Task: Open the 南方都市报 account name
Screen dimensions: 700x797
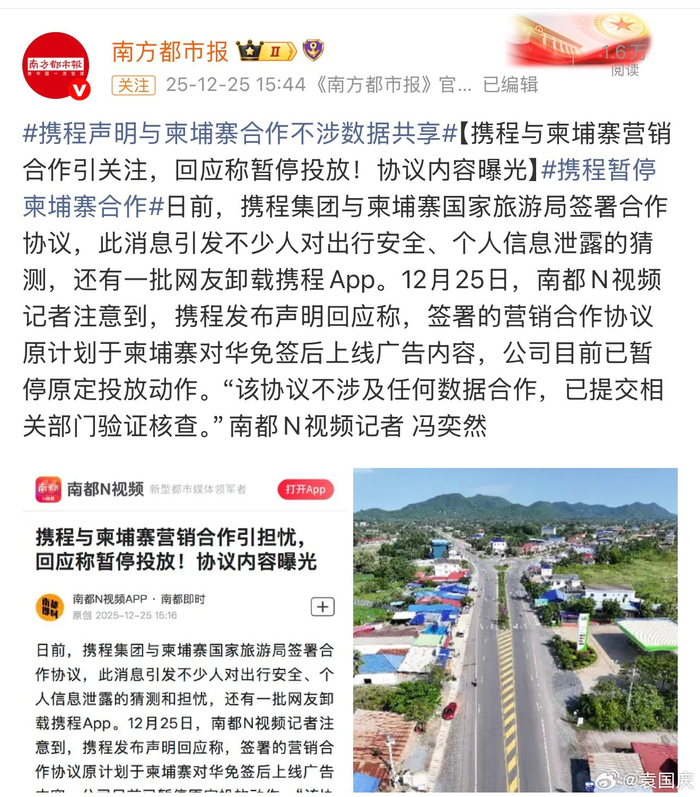Action: pos(169,50)
